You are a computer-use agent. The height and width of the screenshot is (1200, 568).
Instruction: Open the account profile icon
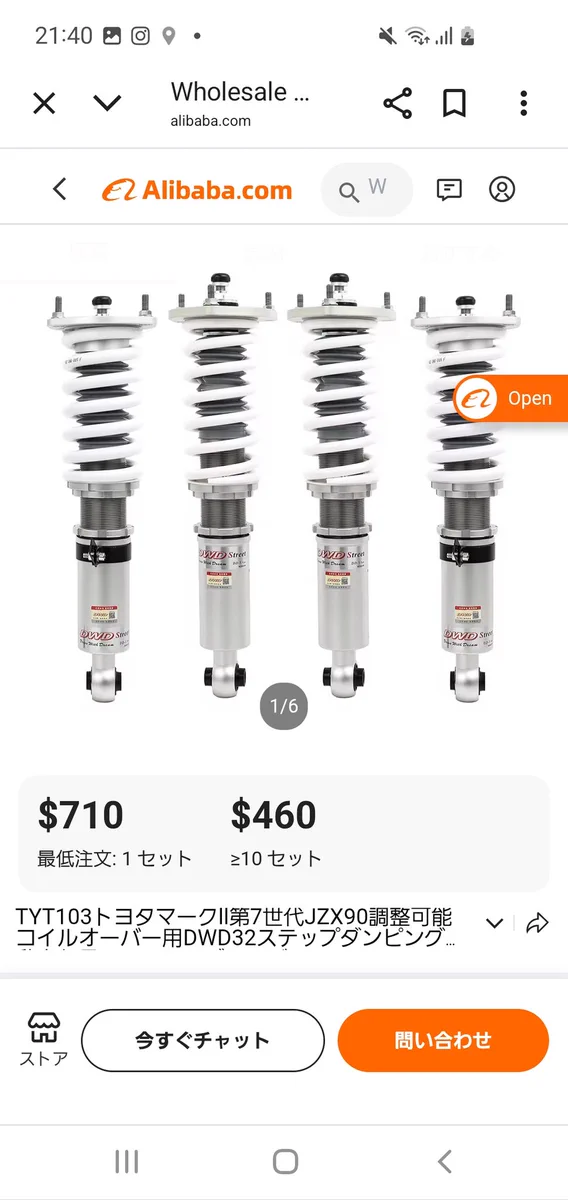(502, 189)
